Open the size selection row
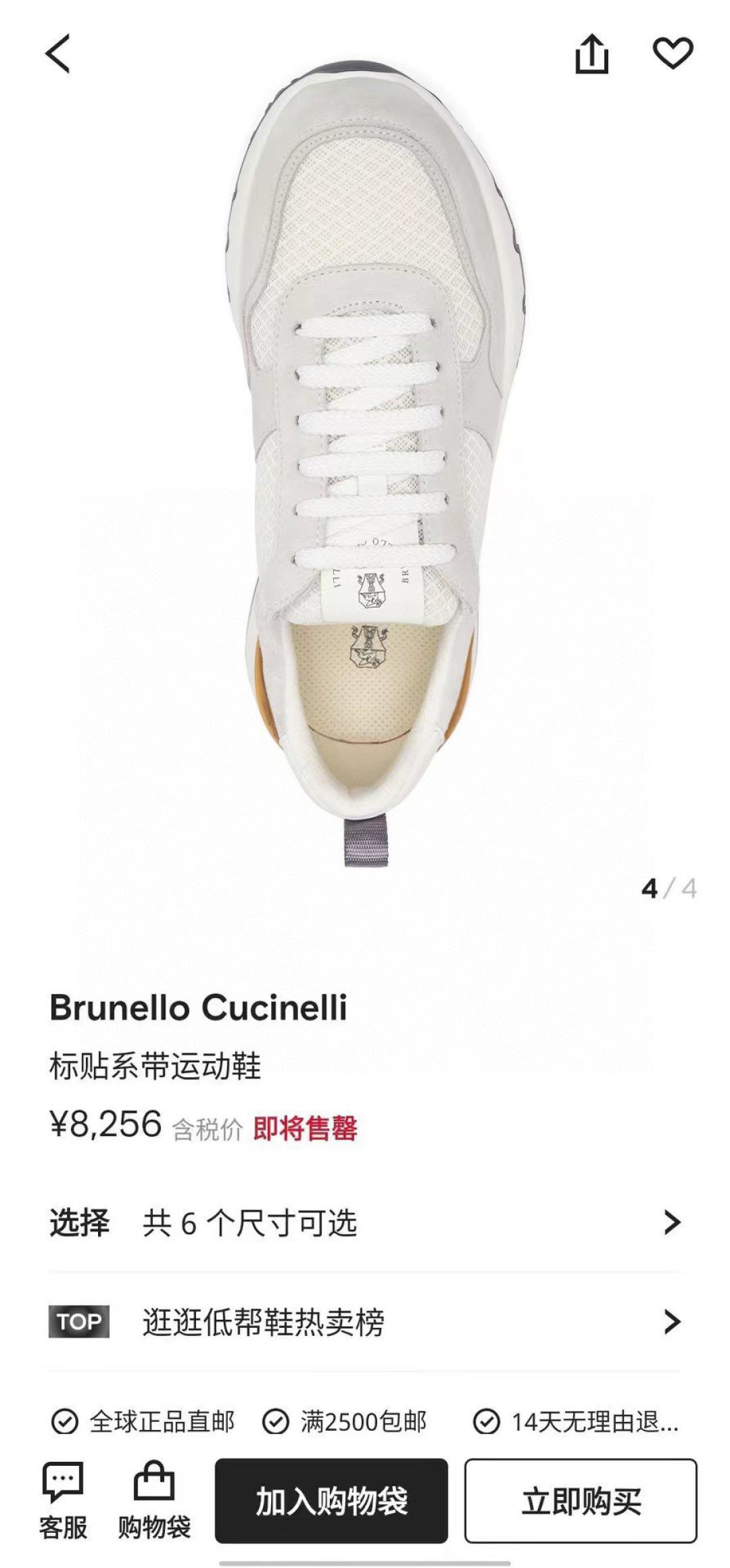Image resolution: width=730 pixels, height=1568 pixels. point(365,1222)
